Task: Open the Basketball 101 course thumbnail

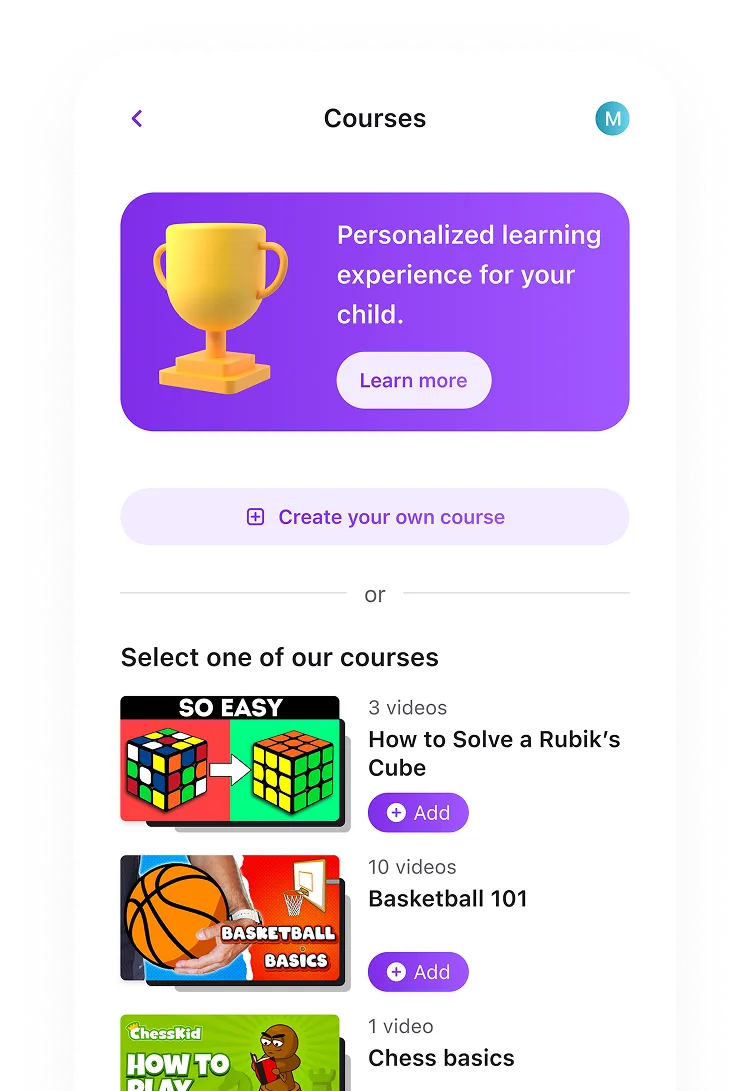Action: tap(230, 917)
